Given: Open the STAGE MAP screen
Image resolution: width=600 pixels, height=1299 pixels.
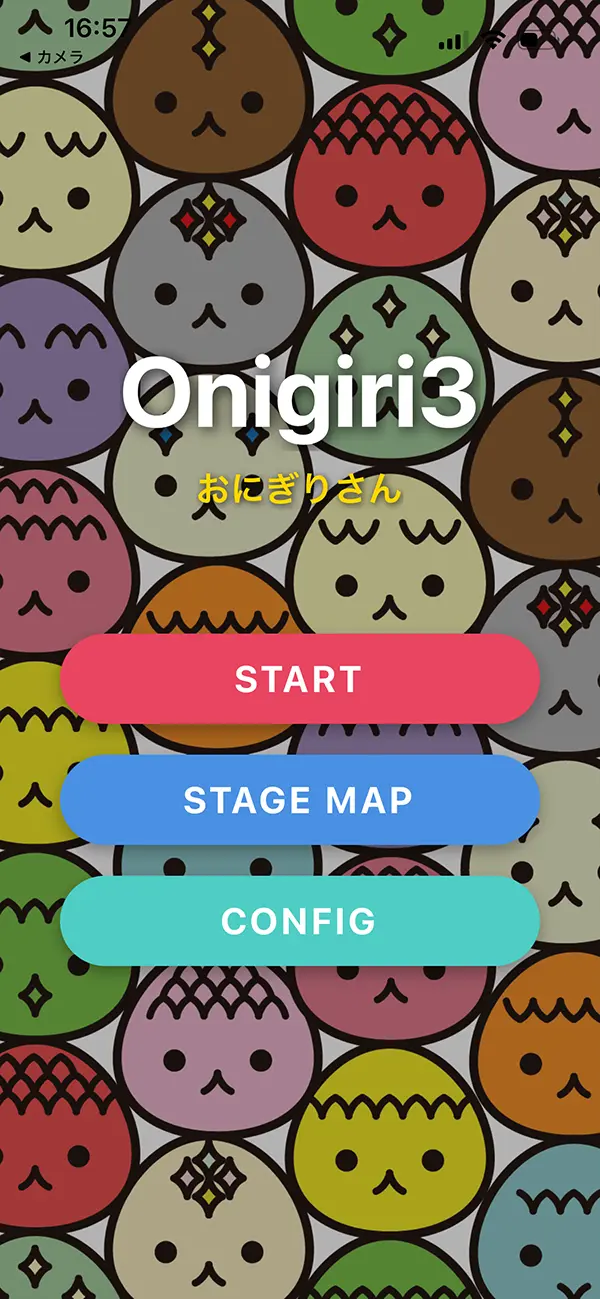Looking at the screenshot, I should [299, 800].
